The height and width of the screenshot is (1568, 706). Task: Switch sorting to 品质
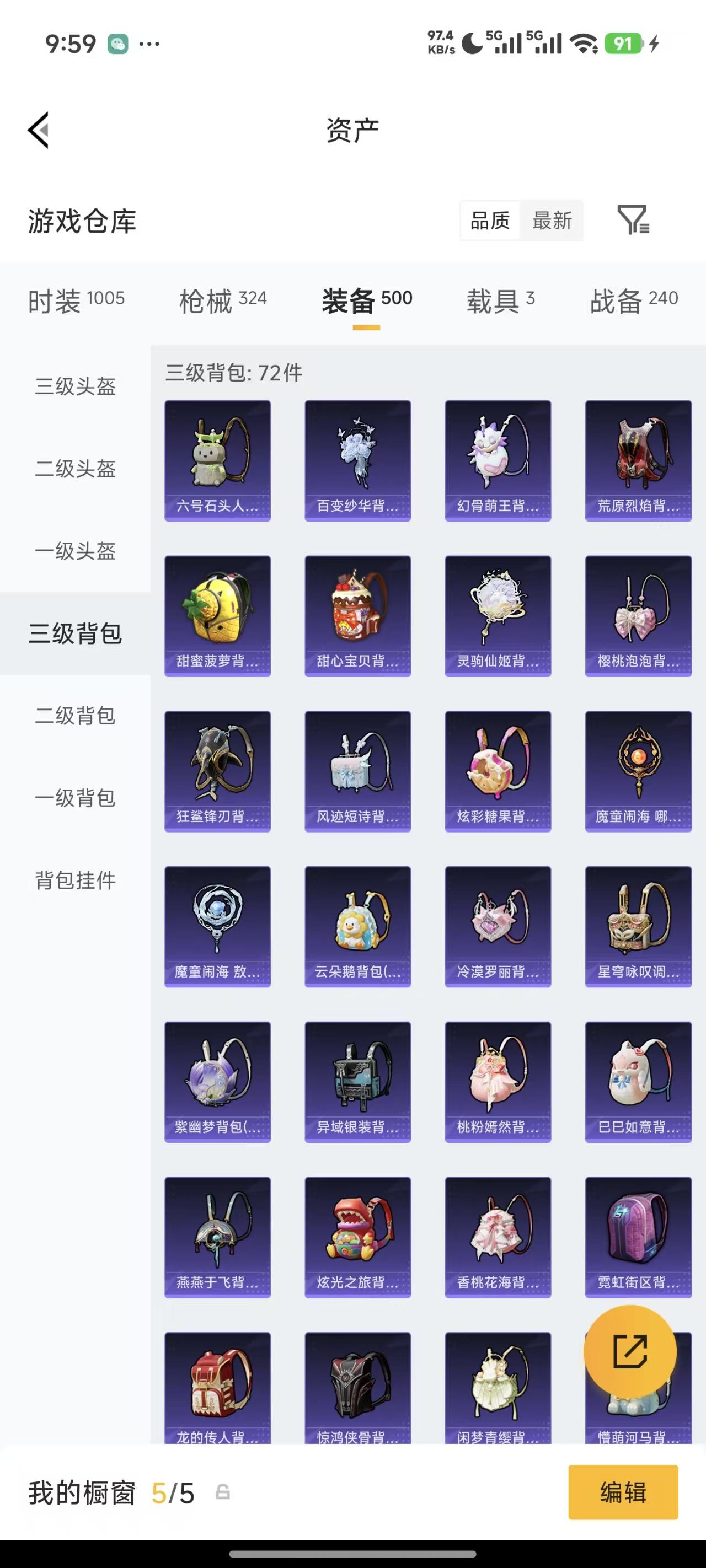tap(490, 221)
